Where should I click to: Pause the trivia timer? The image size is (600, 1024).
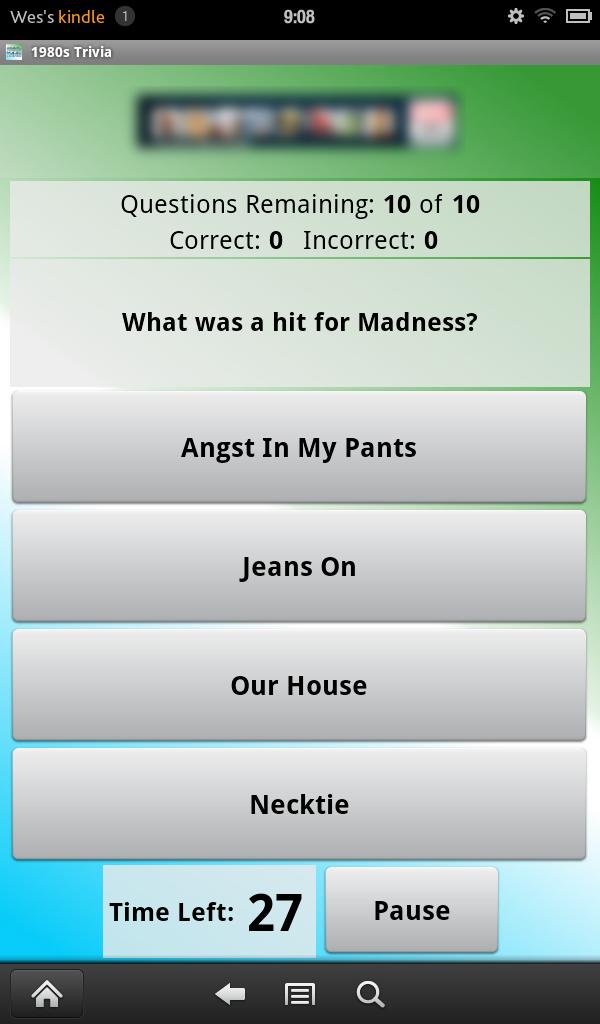pyautogui.click(x=411, y=910)
